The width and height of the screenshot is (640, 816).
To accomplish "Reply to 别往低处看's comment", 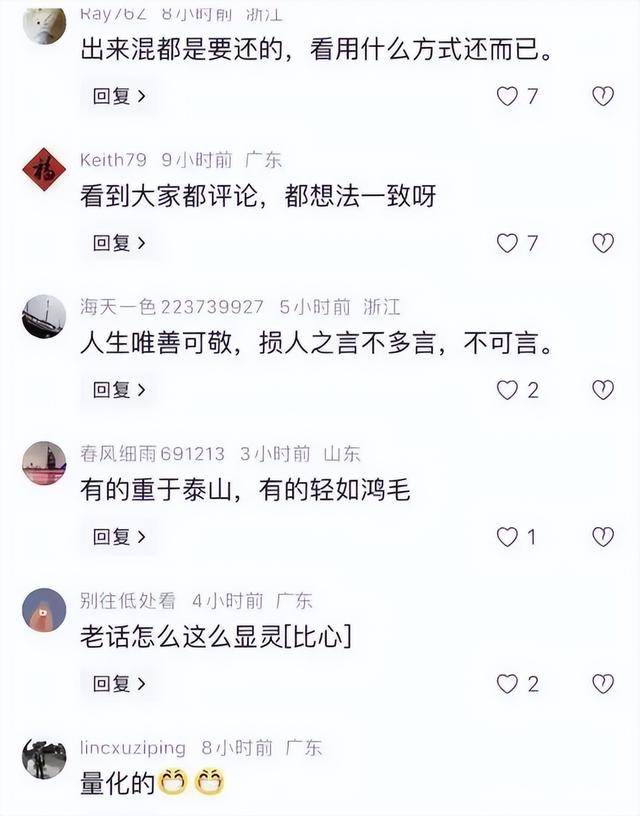I will click(x=119, y=683).
